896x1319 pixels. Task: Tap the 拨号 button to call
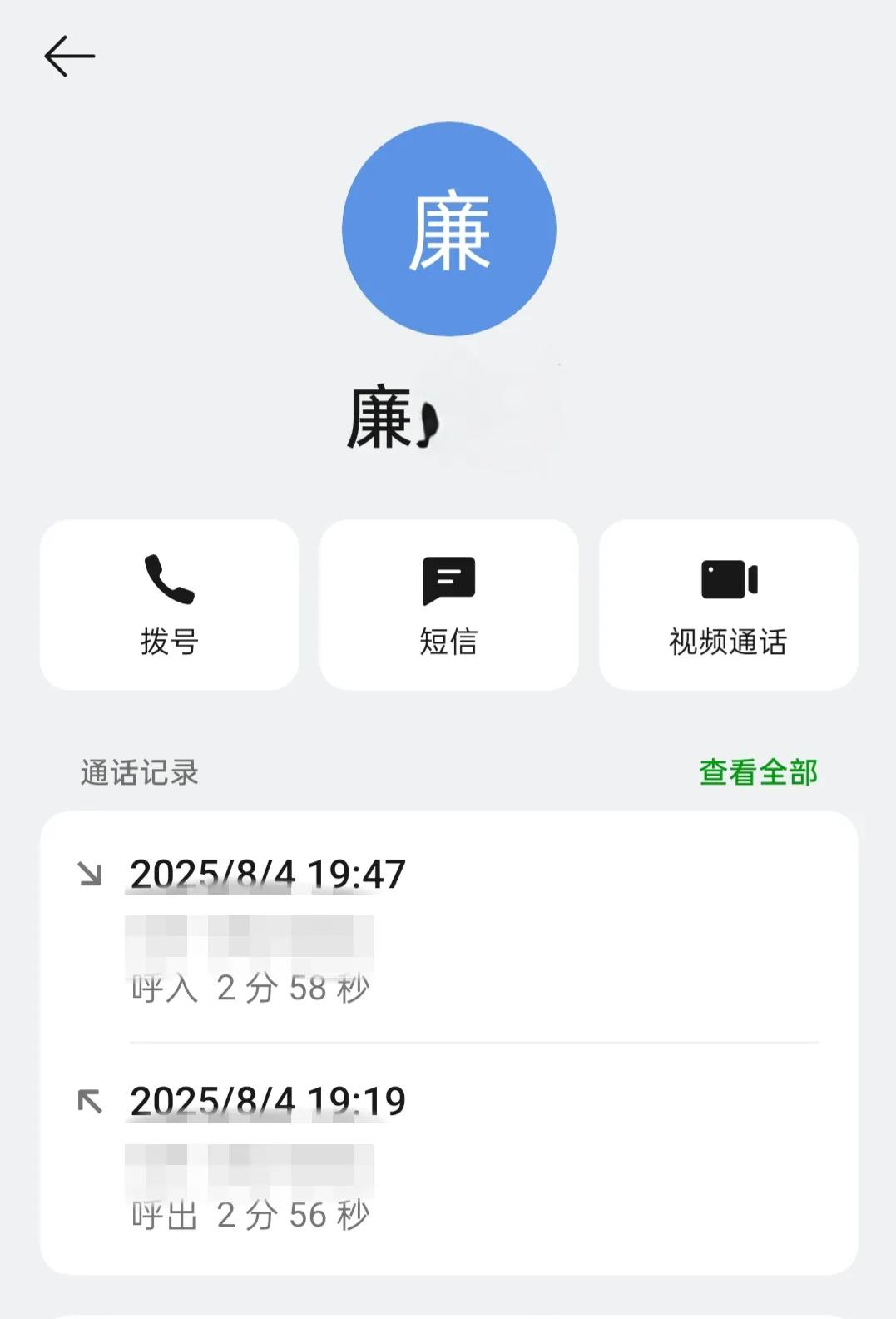[170, 605]
